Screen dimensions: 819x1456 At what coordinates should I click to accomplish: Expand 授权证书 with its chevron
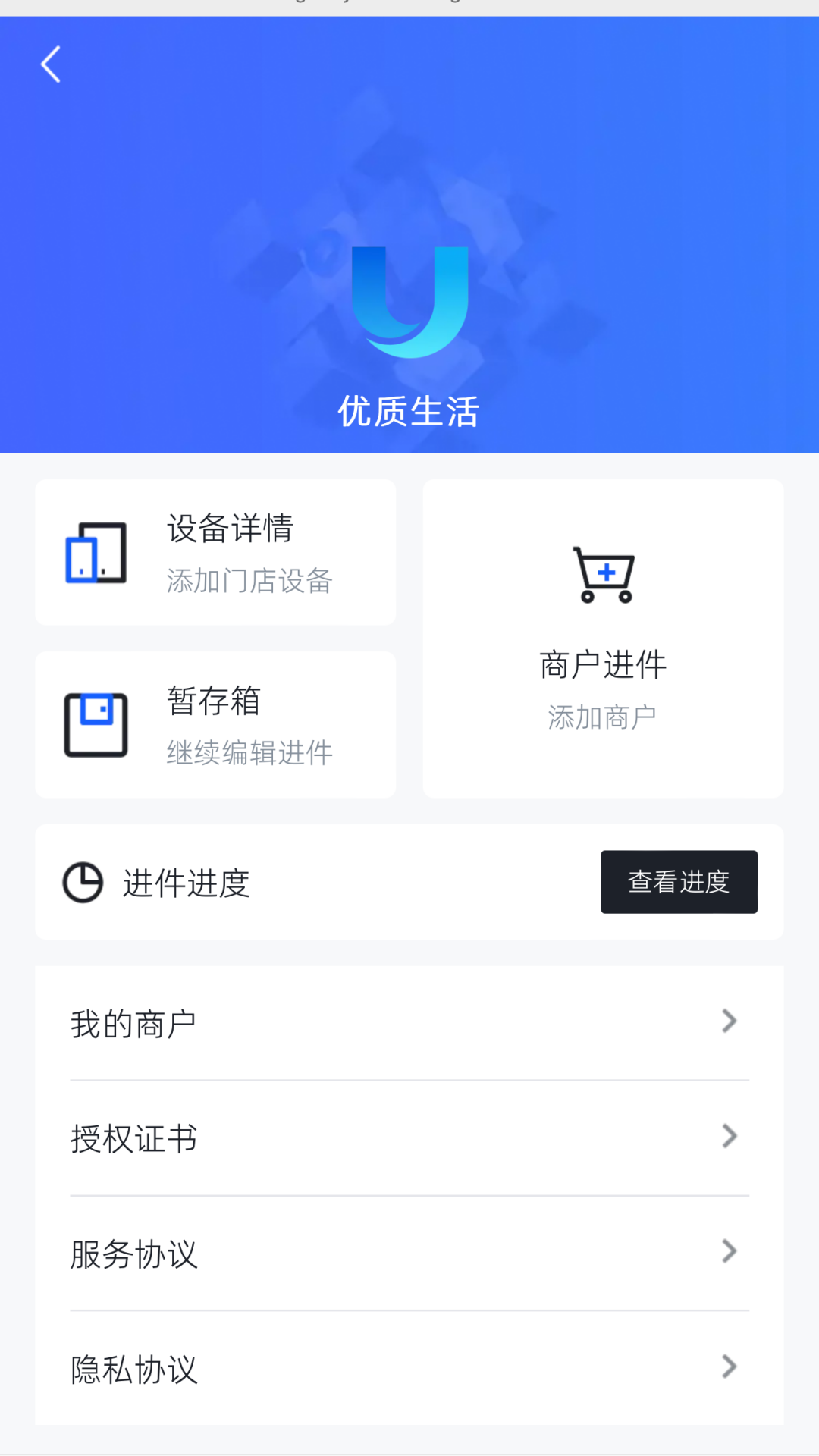click(x=730, y=1137)
